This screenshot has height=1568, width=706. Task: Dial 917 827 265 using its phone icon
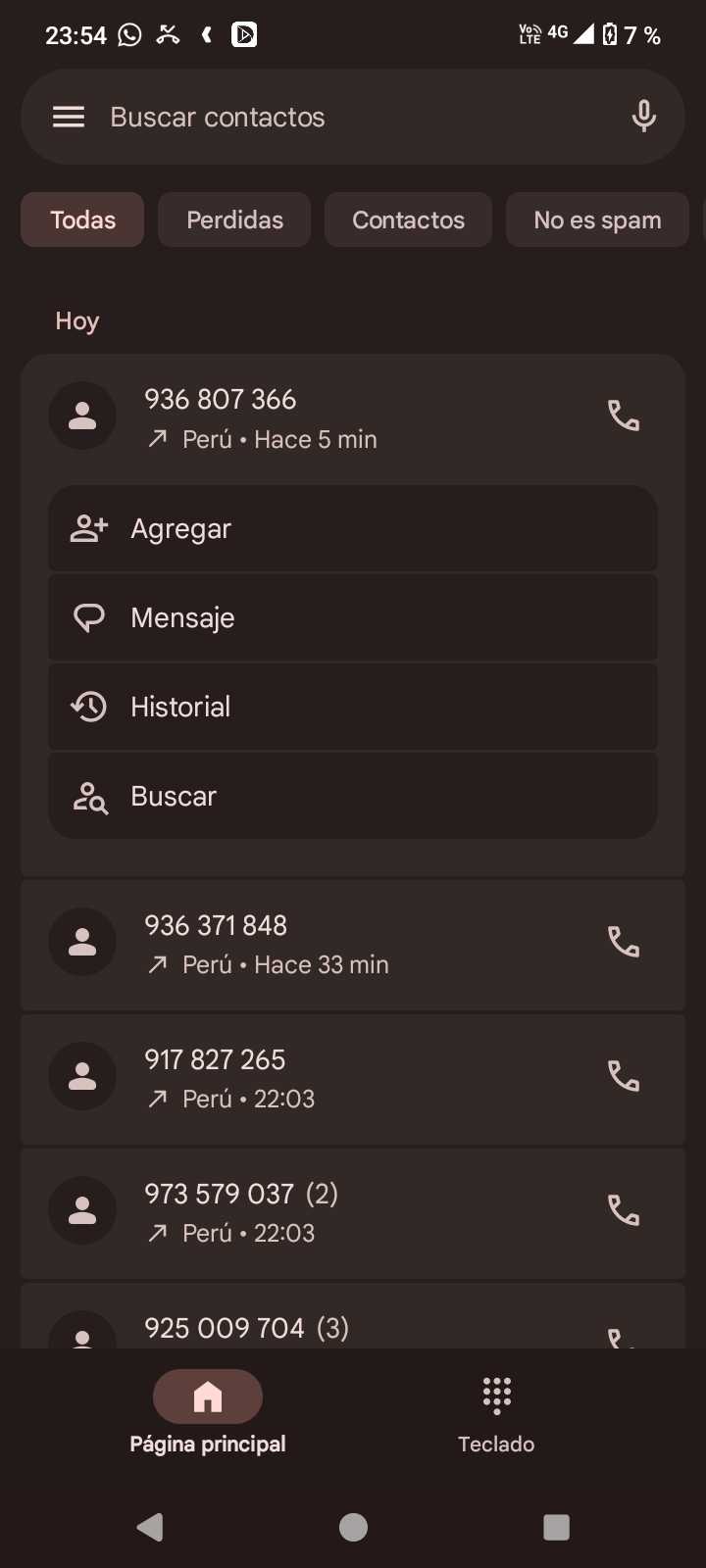[624, 1077]
